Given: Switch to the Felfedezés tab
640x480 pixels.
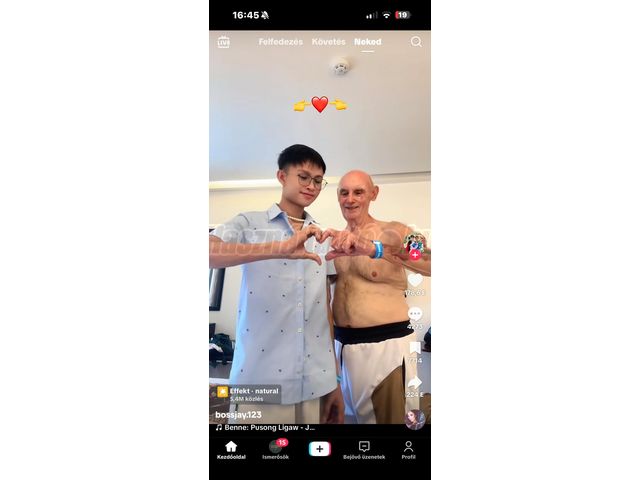Looking at the screenshot, I should coord(281,42).
